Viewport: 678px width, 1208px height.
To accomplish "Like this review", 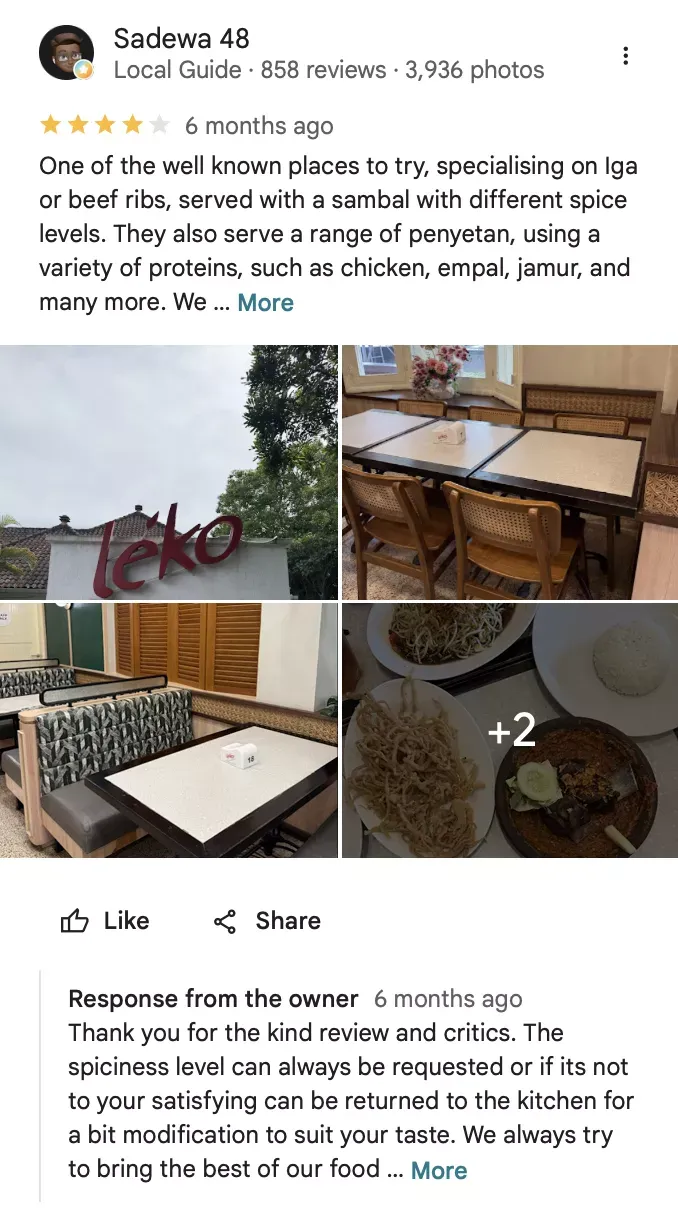I will [105, 921].
